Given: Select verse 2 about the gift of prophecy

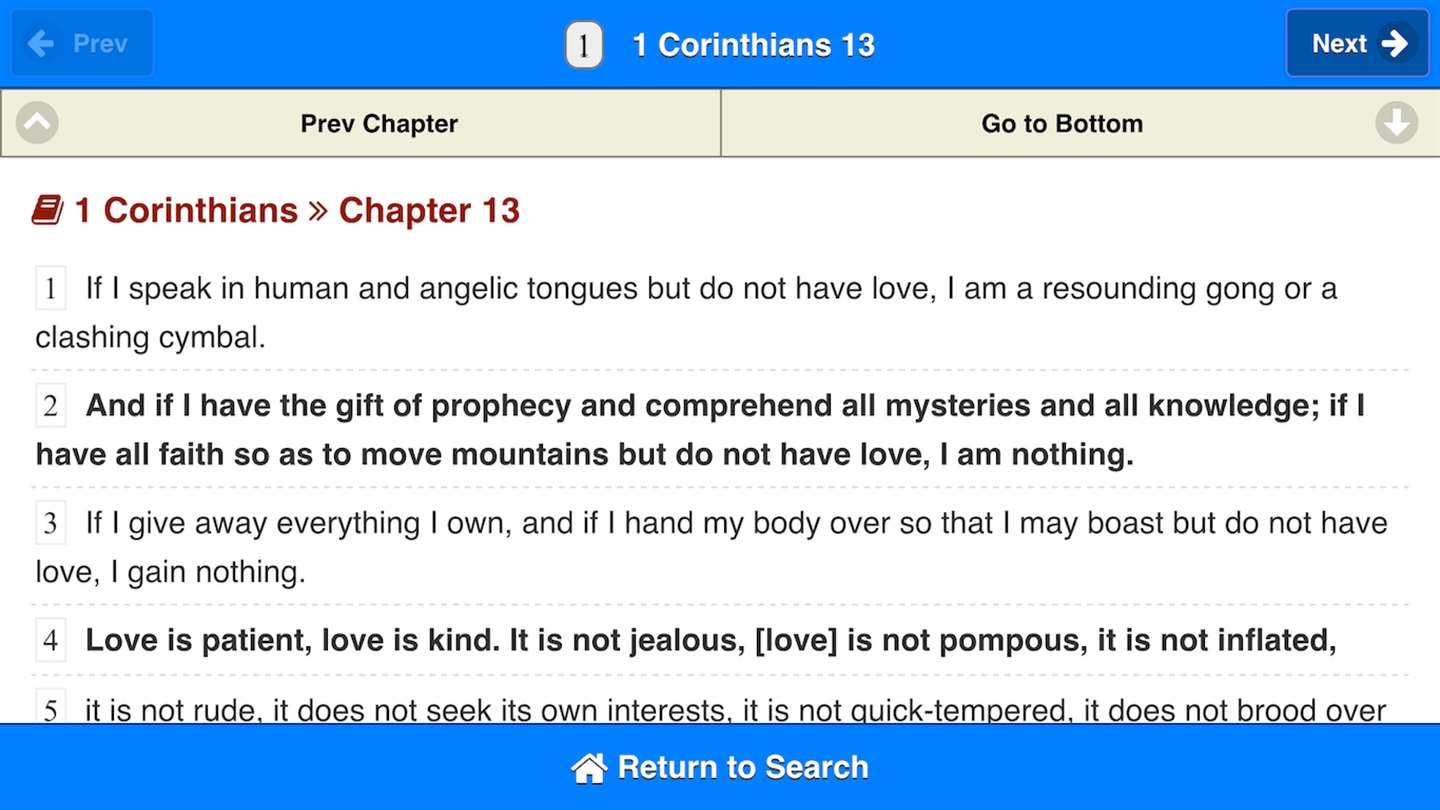Looking at the screenshot, I should click(700, 429).
